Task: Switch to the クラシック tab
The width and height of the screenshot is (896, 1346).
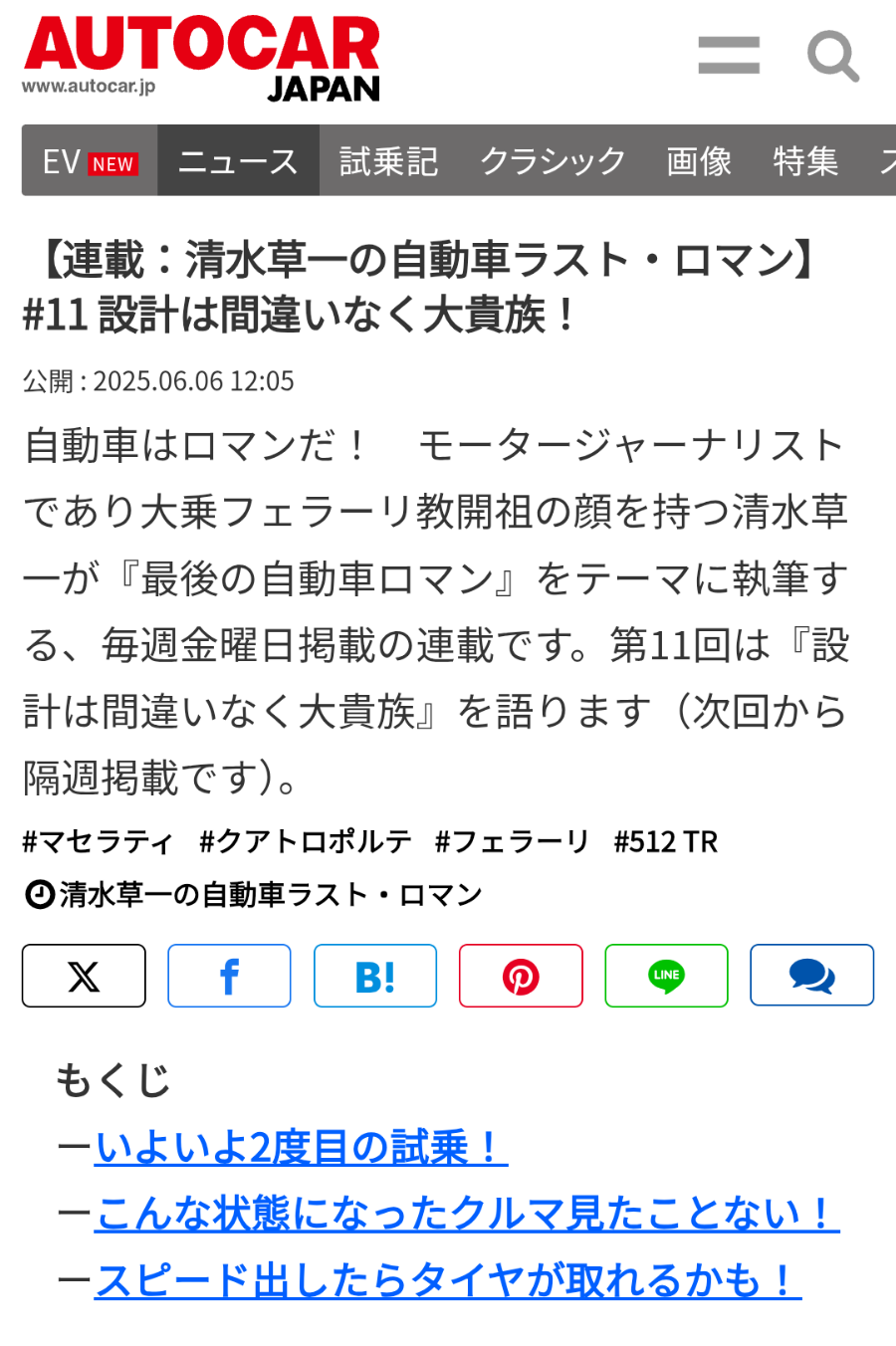Action: tap(553, 161)
